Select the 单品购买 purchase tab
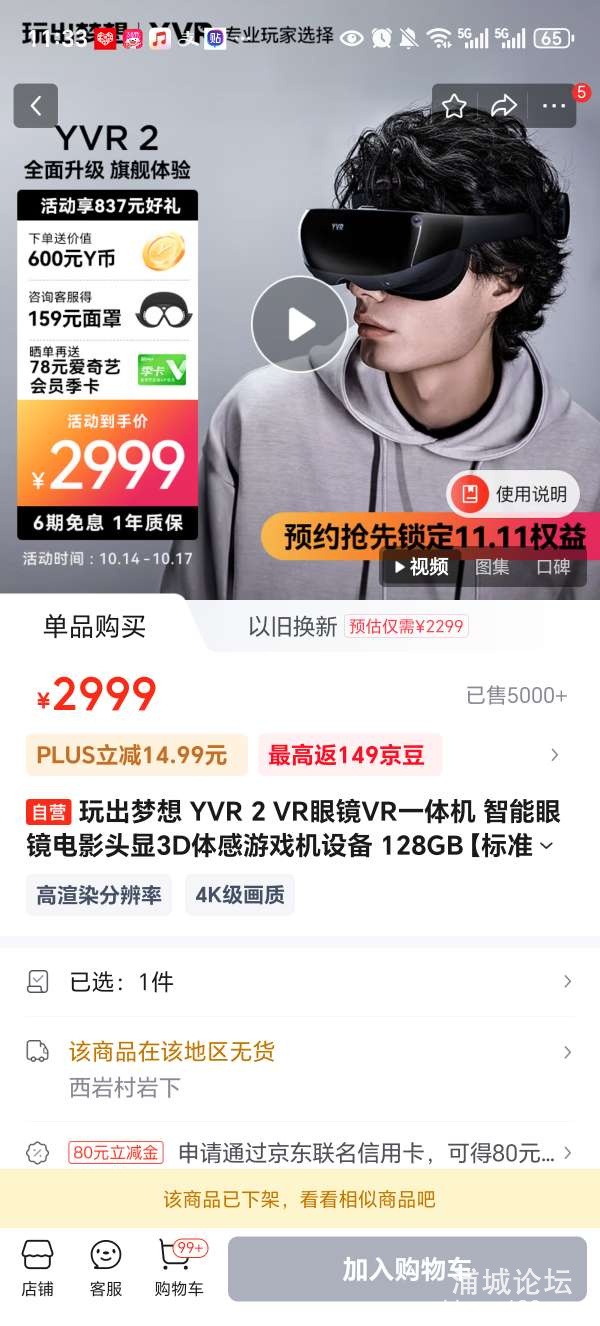Viewport: 600px width, 1326px height. pos(94,627)
